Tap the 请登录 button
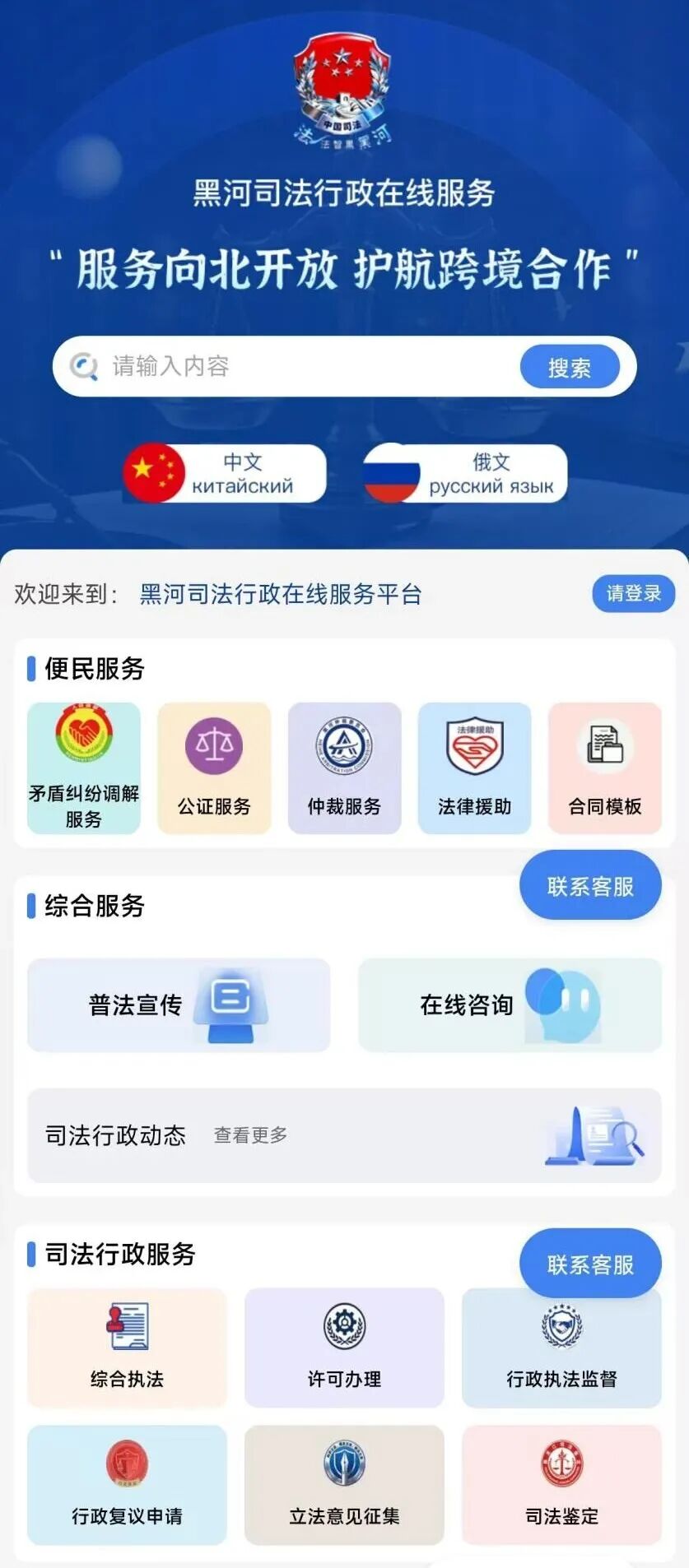The width and height of the screenshot is (689, 1568). tap(633, 593)
